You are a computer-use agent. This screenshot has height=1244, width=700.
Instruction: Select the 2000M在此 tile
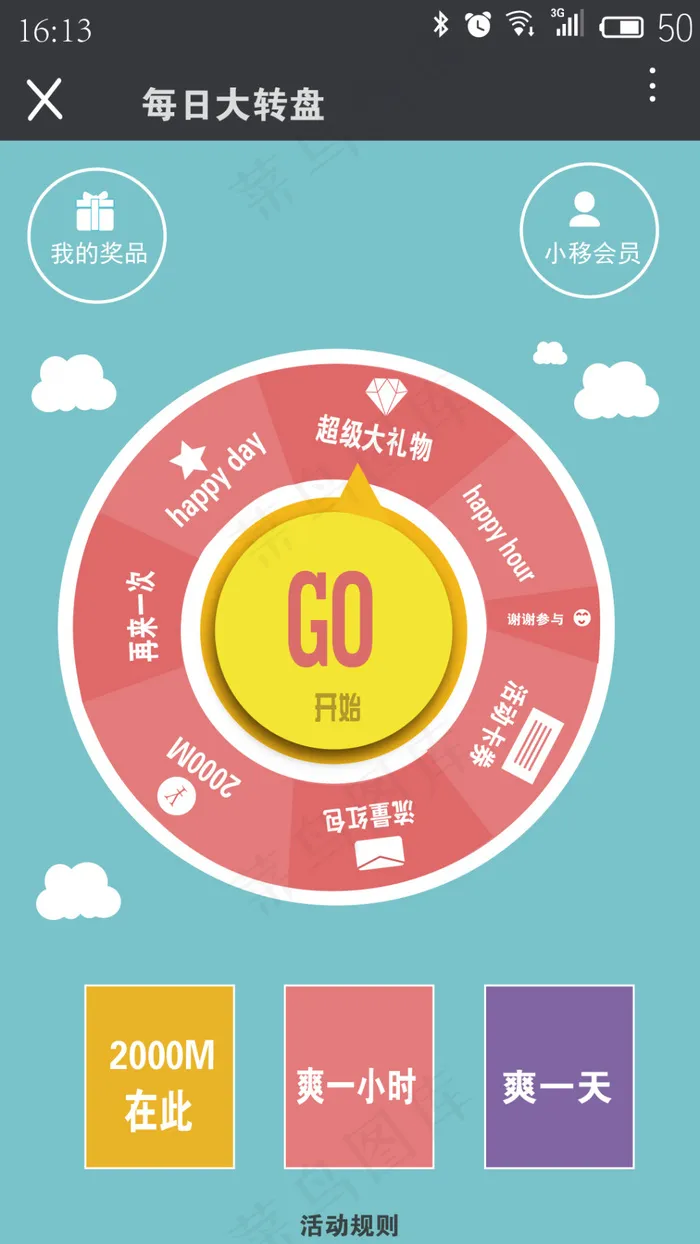pyautogui.click(x=160, y=1077)
